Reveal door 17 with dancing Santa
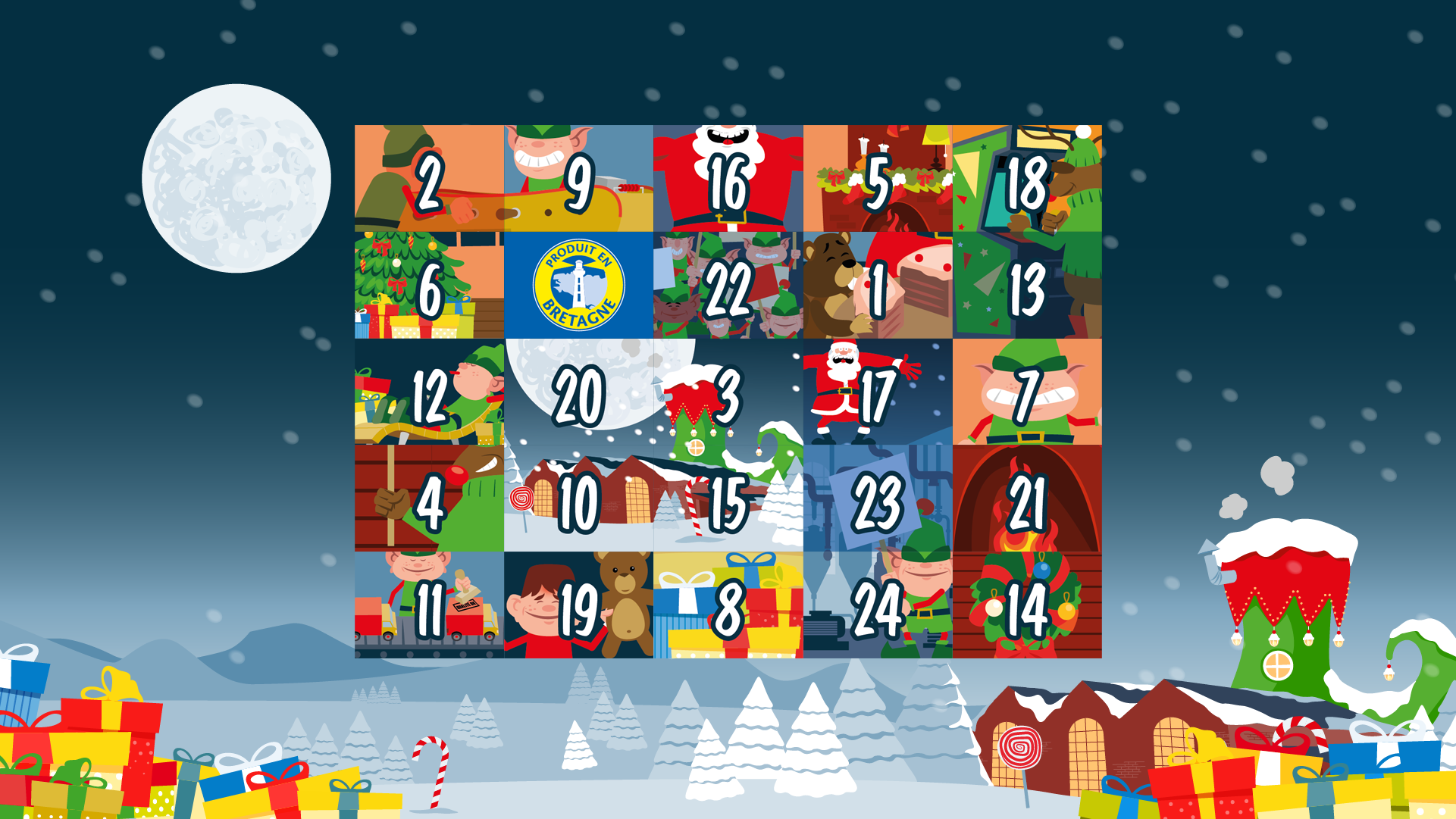The height and width of the screenshot is (819, 1456). pos(878,392)
